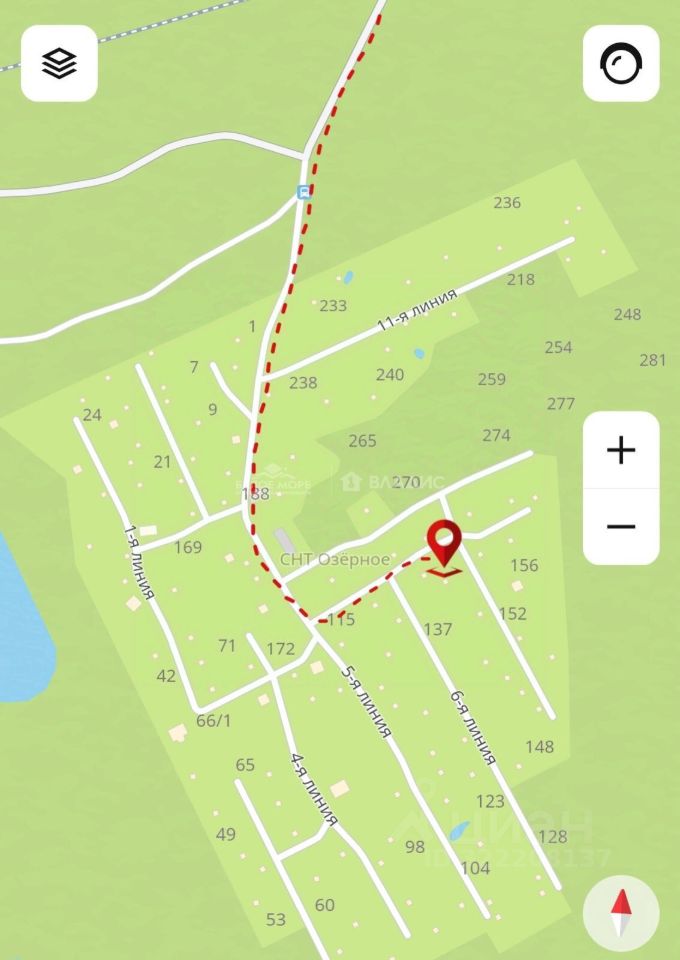Zoom out of the map
Screen dimensions: 680x960
tap(621, 526)
